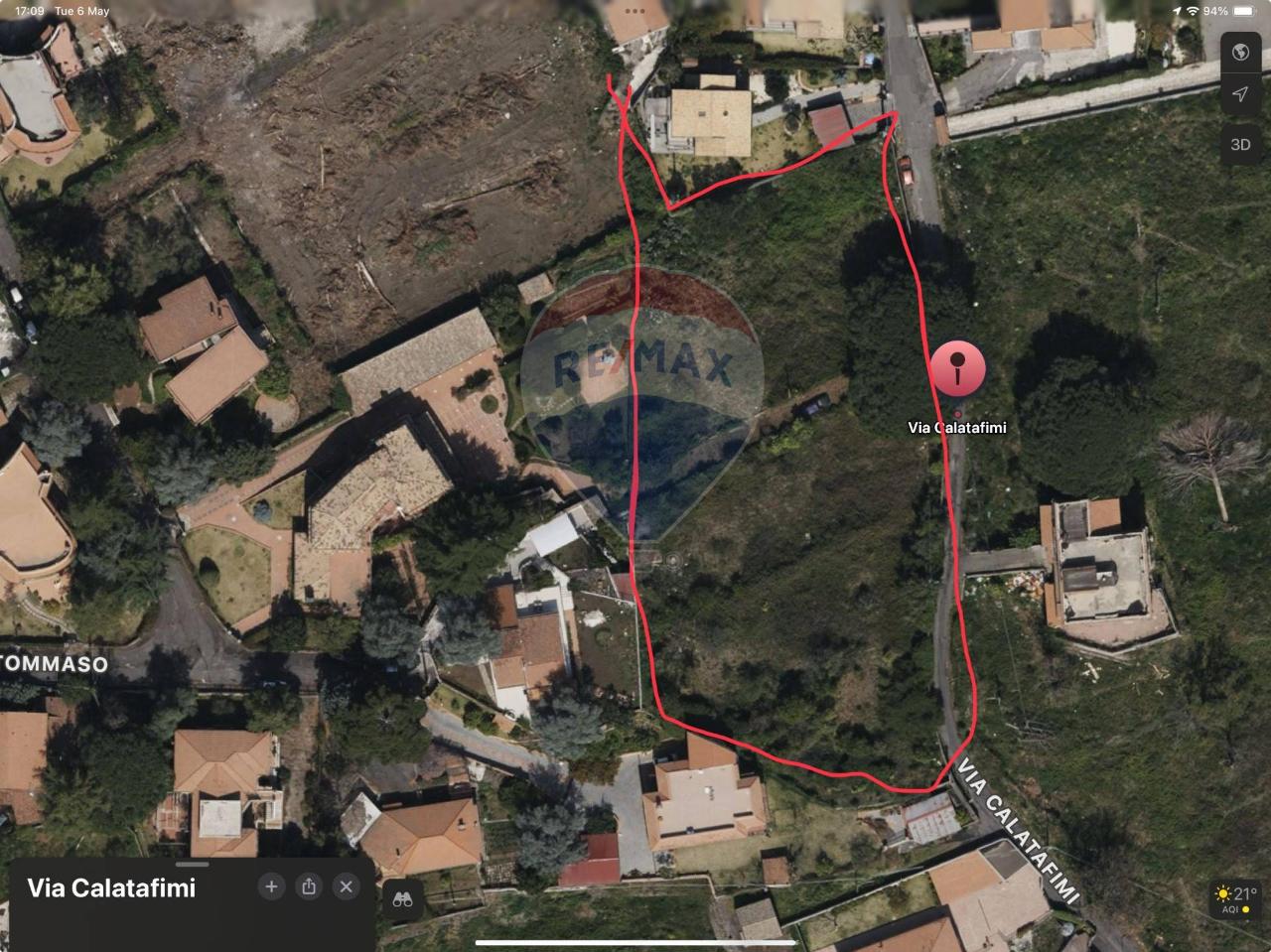This screenshot has height=952, width=1271.
Task: Open the map mode chooser globe
Action: 1240,53
